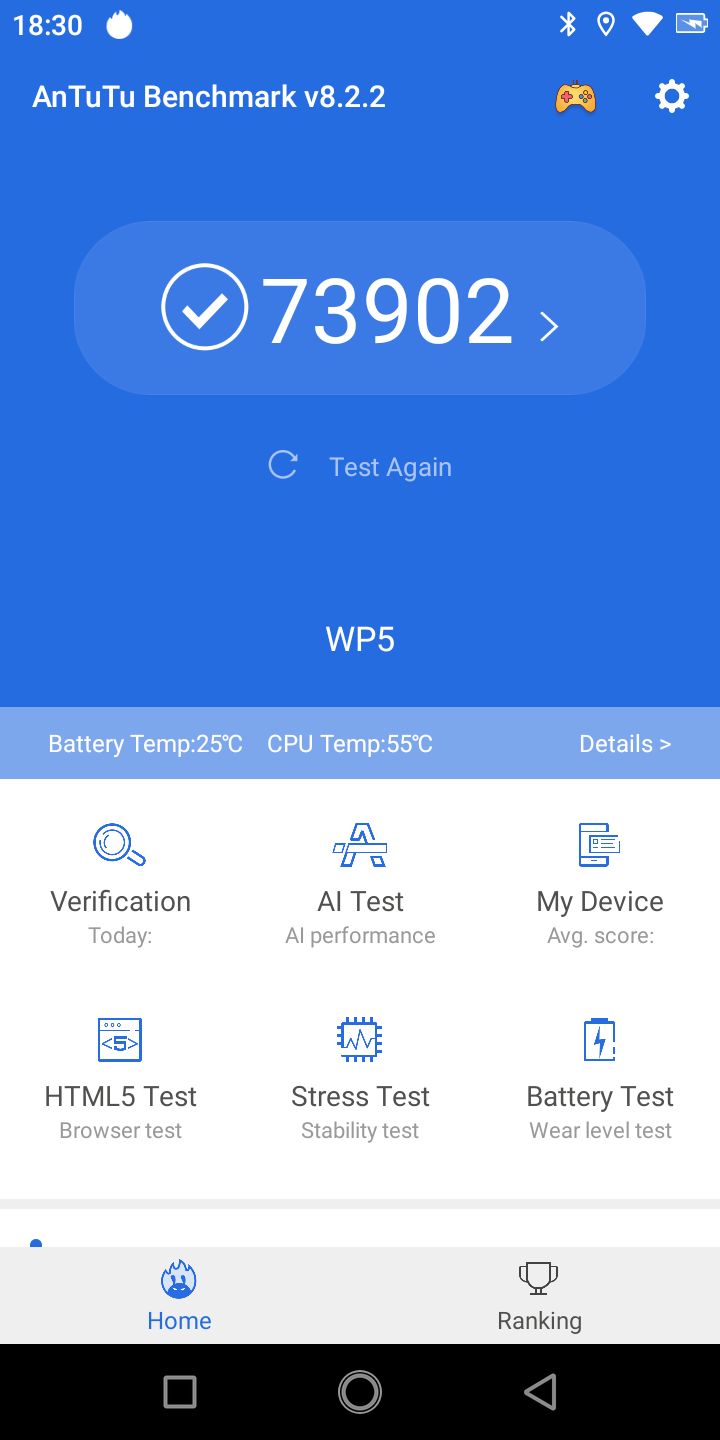
Task: Open My Device info
Action: pos(600,882)
